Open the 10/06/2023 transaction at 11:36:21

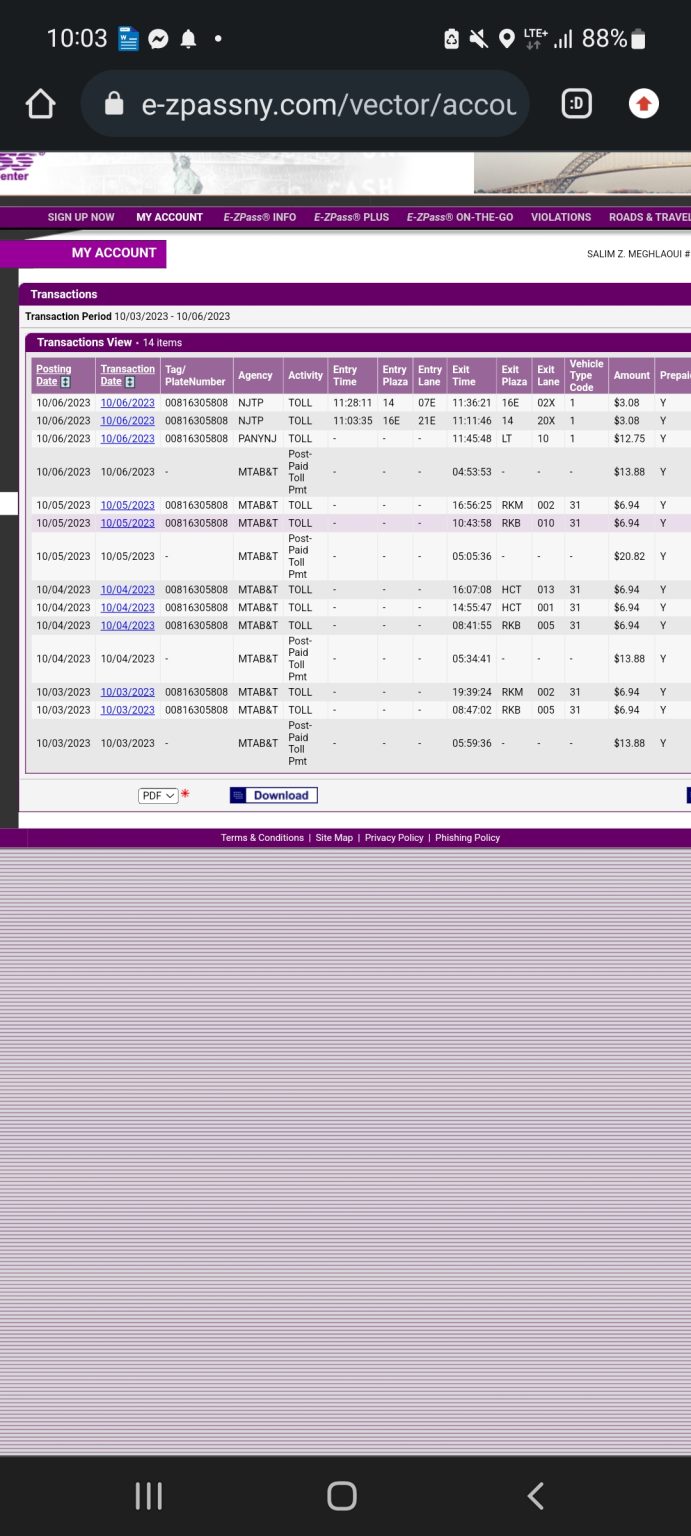click(127, 403)
